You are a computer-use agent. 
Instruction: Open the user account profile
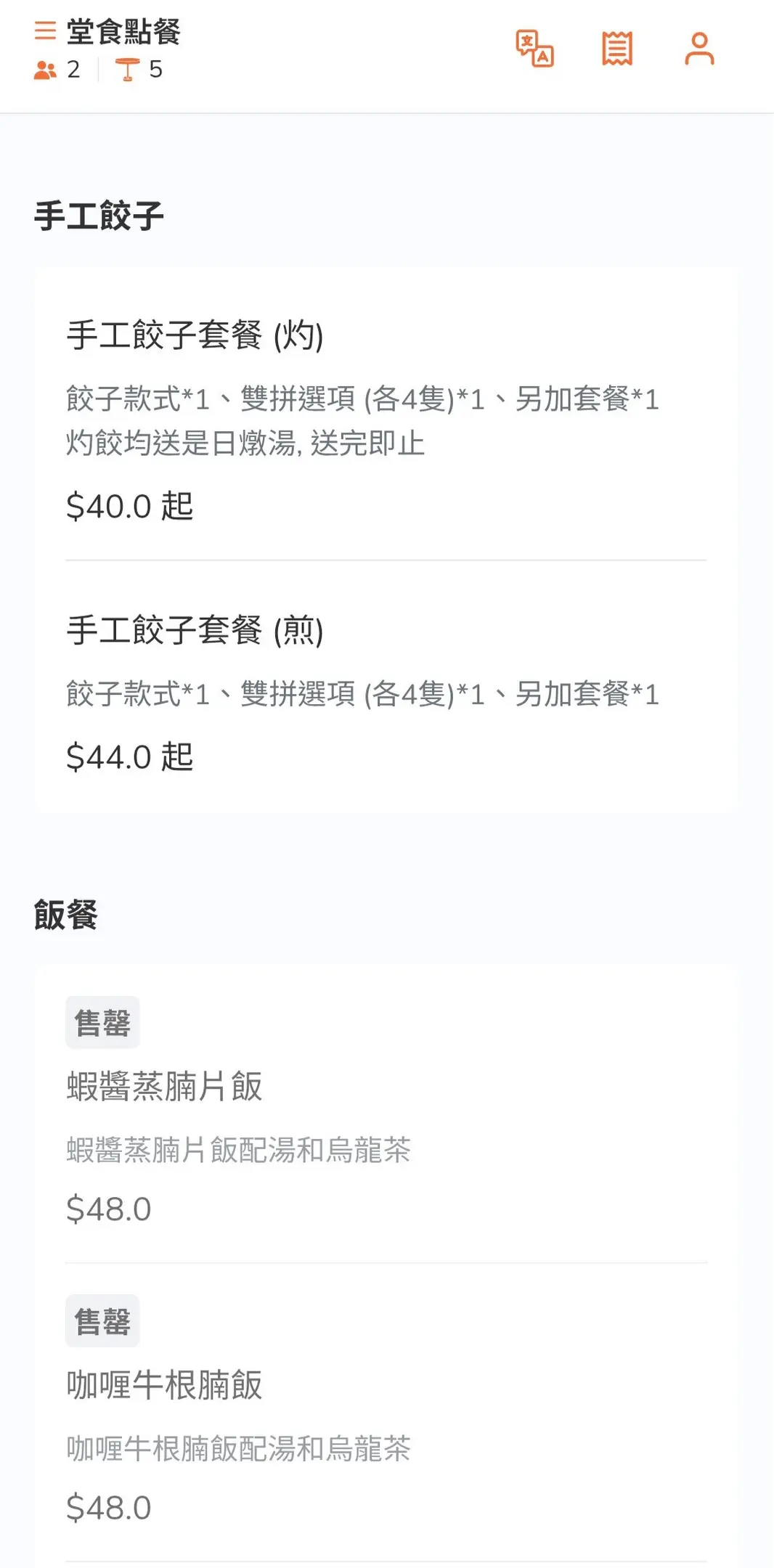pyautogui.click(x=699, y=49)
